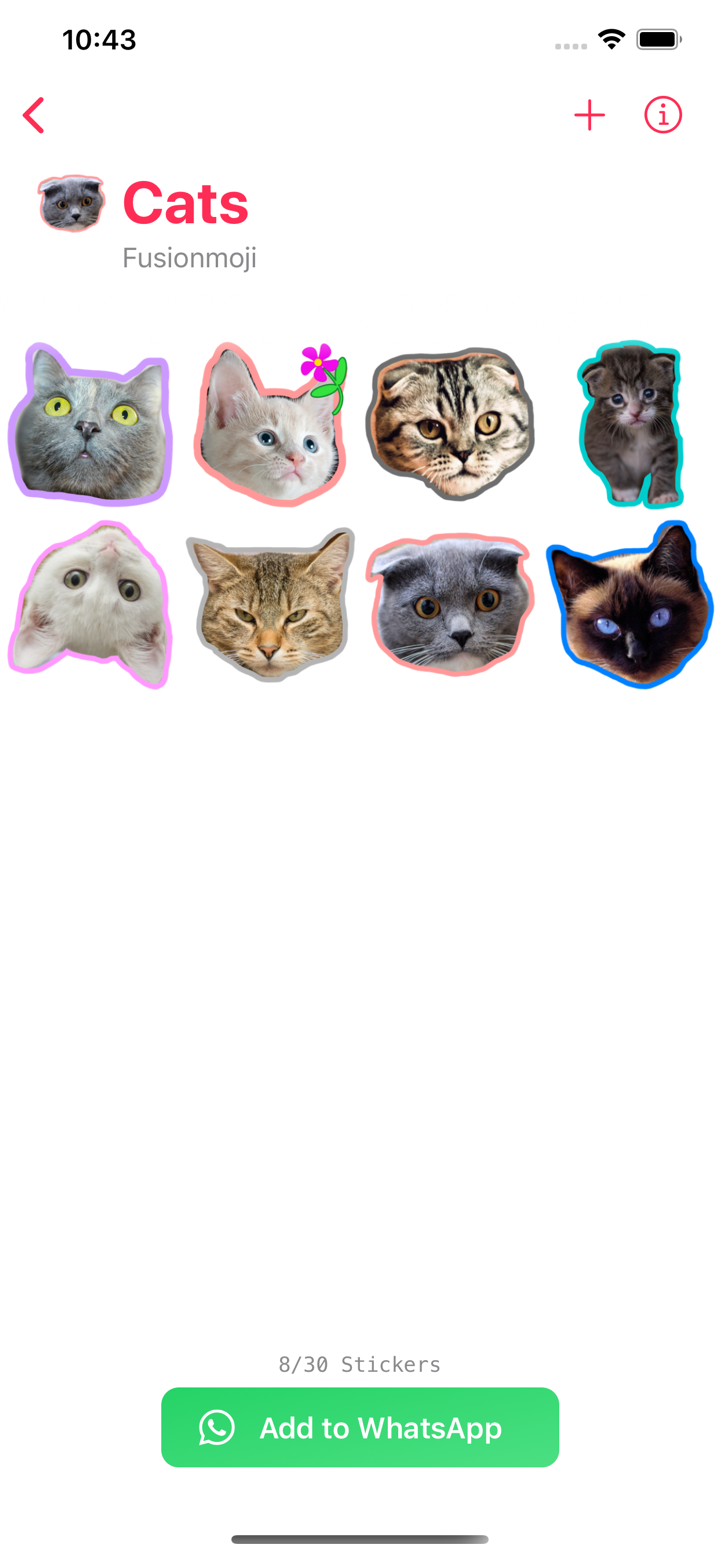The height and width of the screenshot is (1558, 720).
Task: Tap the WhatsApp logo inside the green button
Action: point(216,1428)
